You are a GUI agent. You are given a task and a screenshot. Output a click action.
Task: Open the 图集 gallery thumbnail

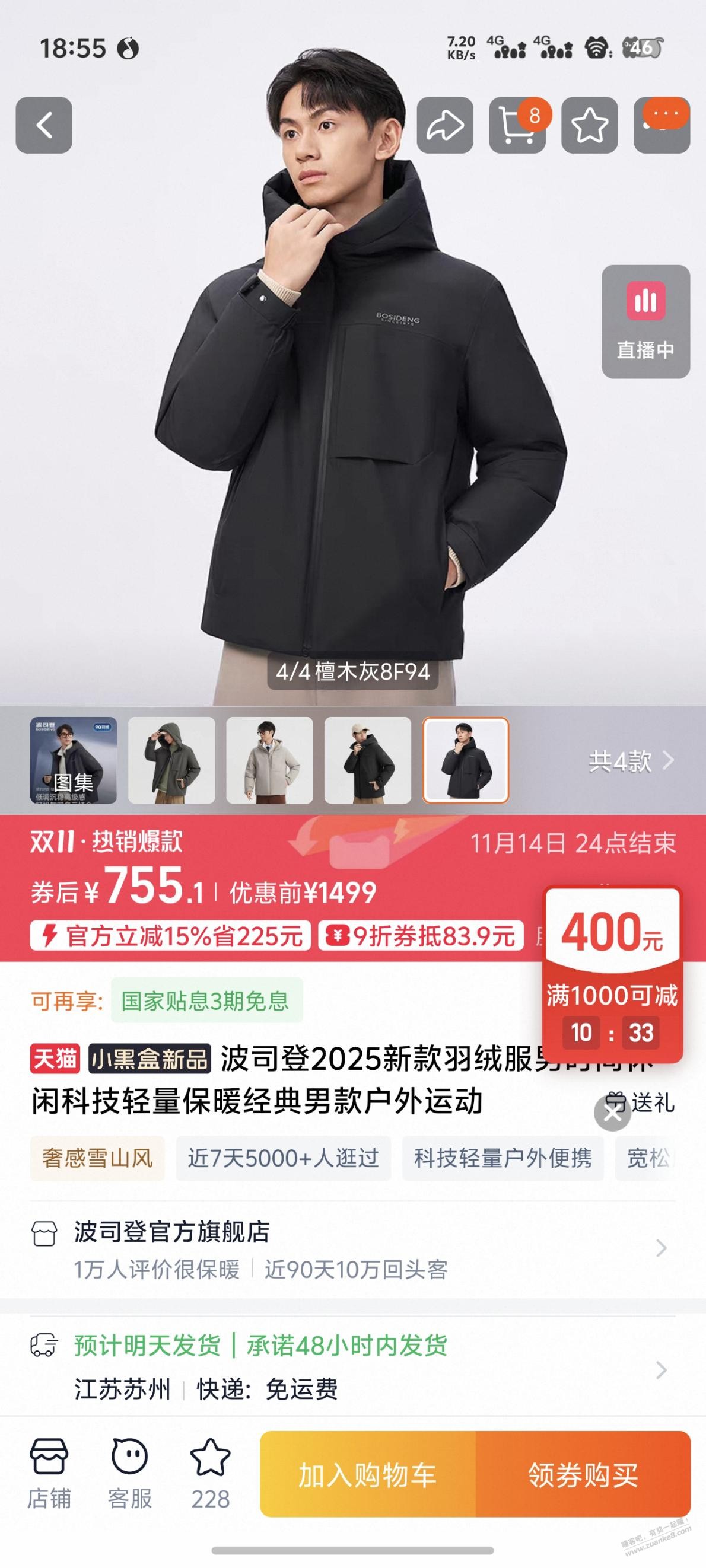pyautogui.click(x=74, y=760)
